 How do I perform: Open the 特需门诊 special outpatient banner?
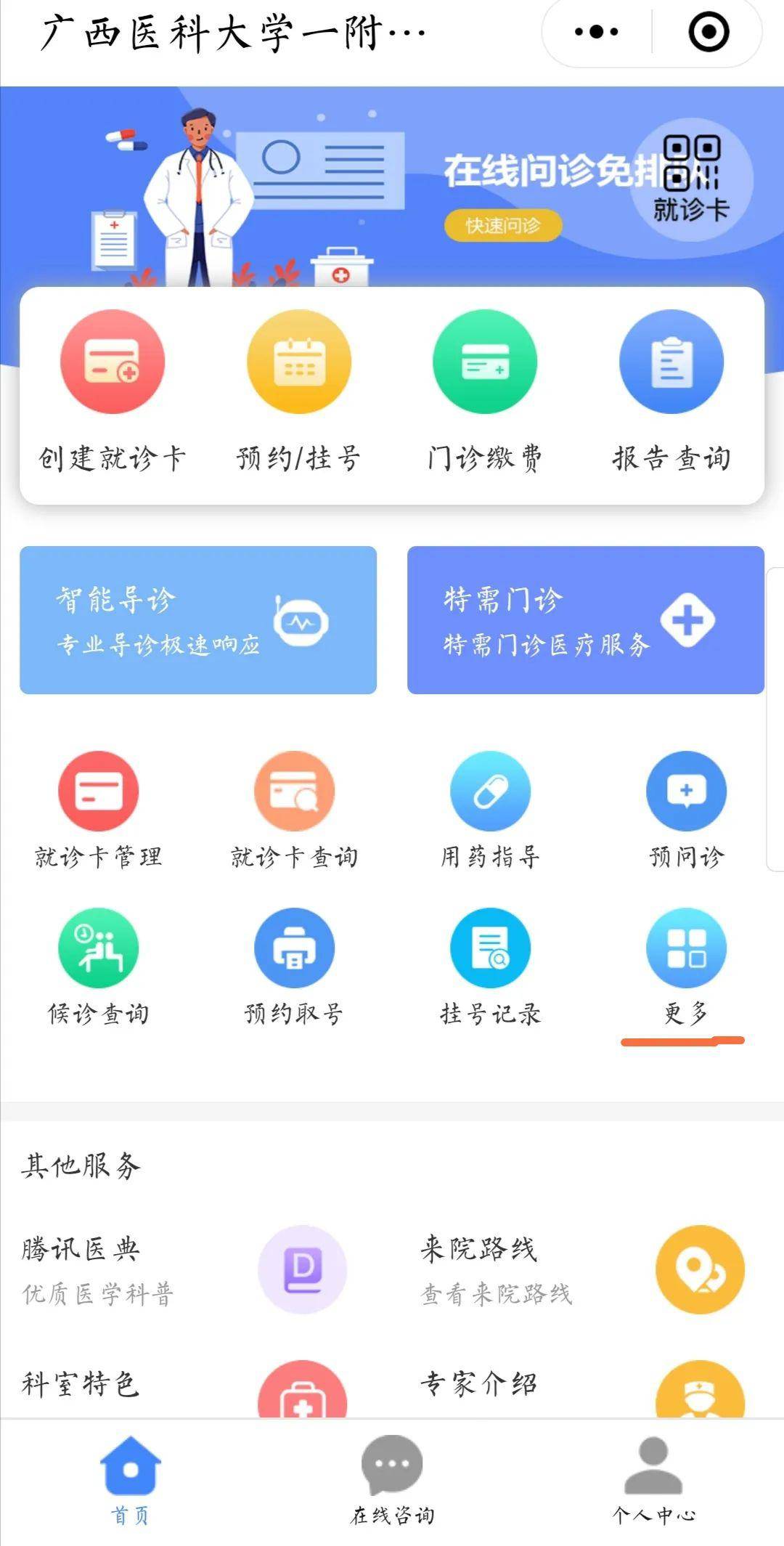pos(584,621)
